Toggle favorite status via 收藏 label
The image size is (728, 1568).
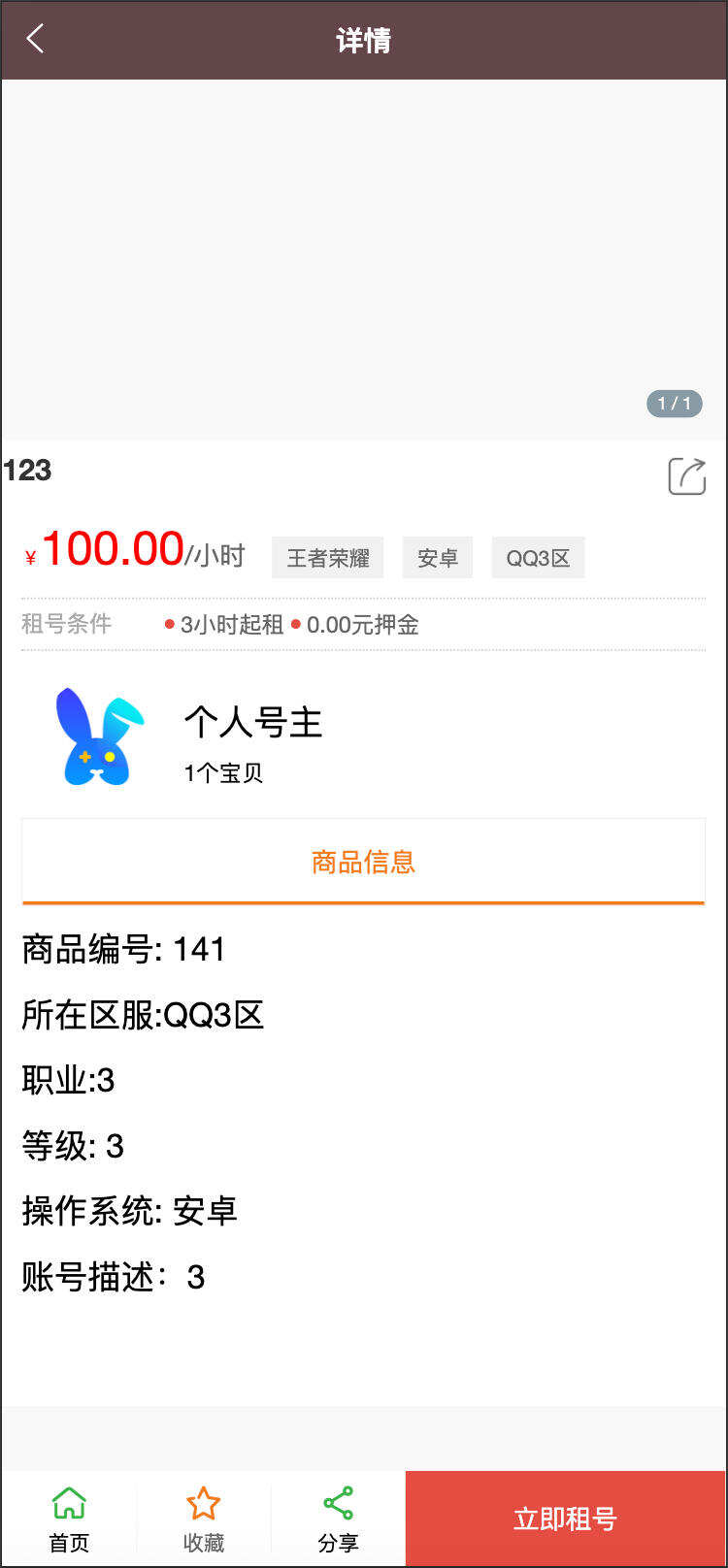[x=203, y=1542]
